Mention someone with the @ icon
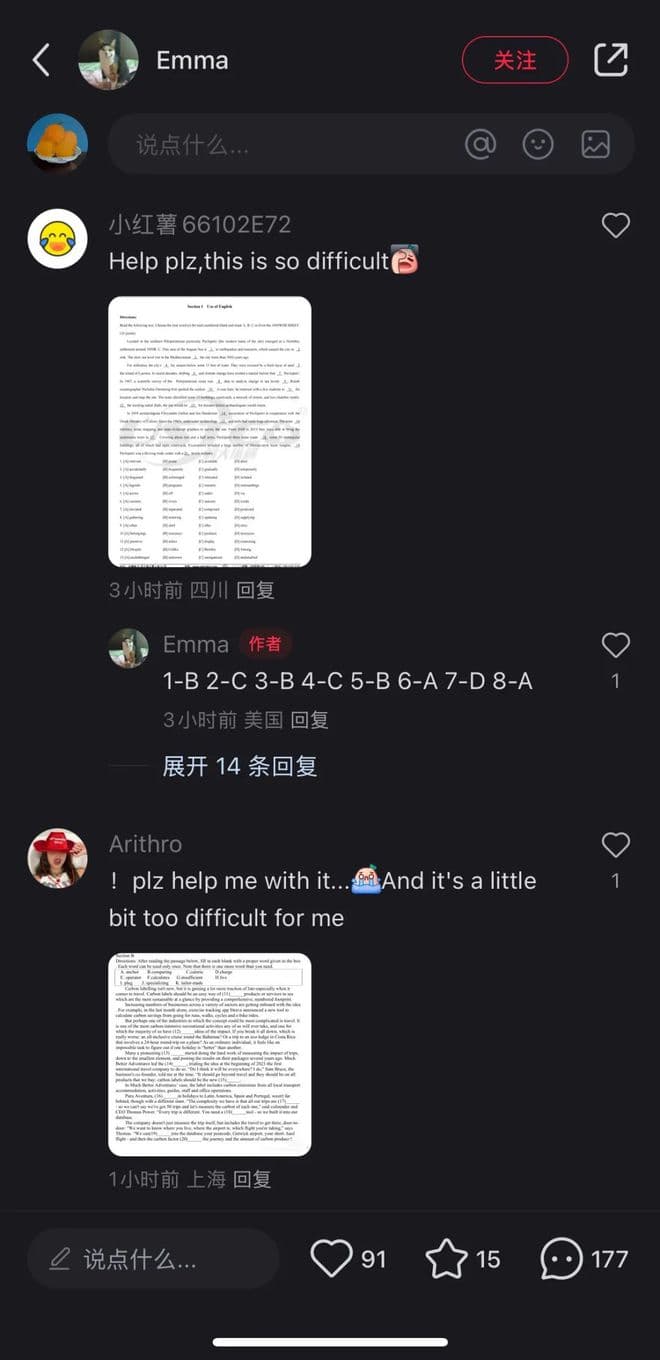Viewport: 660px width, 1360px height. (x=481, y=145)
